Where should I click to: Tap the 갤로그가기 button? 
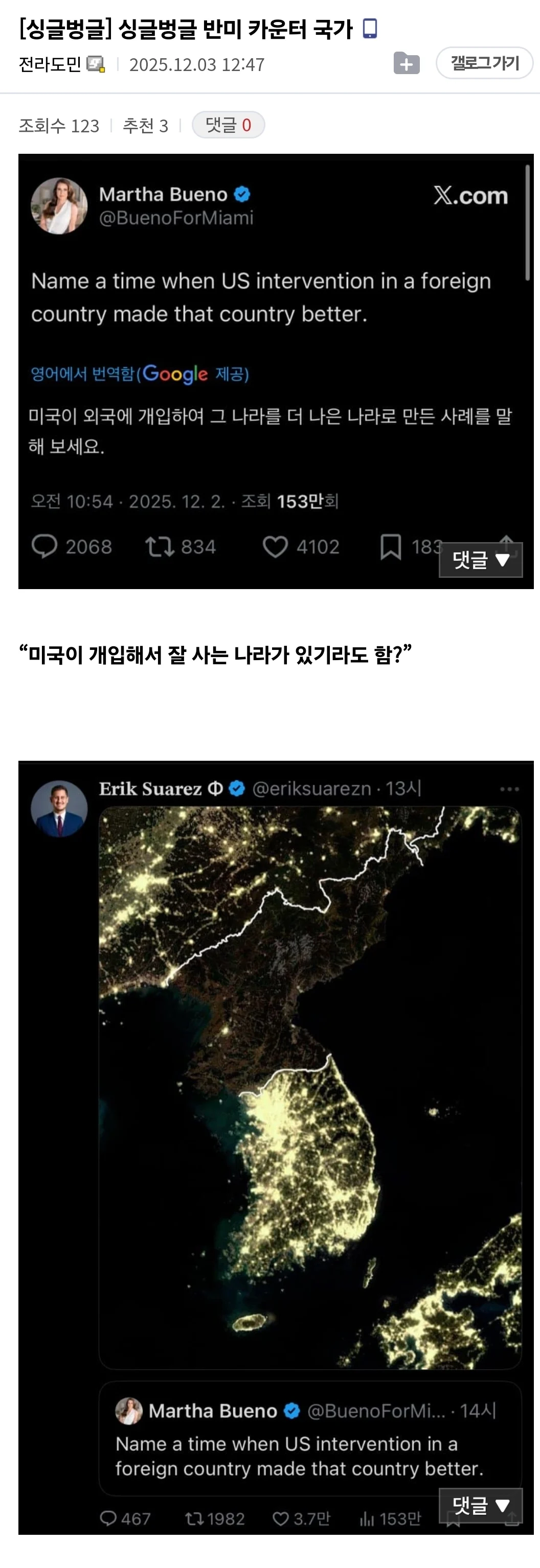485,63
